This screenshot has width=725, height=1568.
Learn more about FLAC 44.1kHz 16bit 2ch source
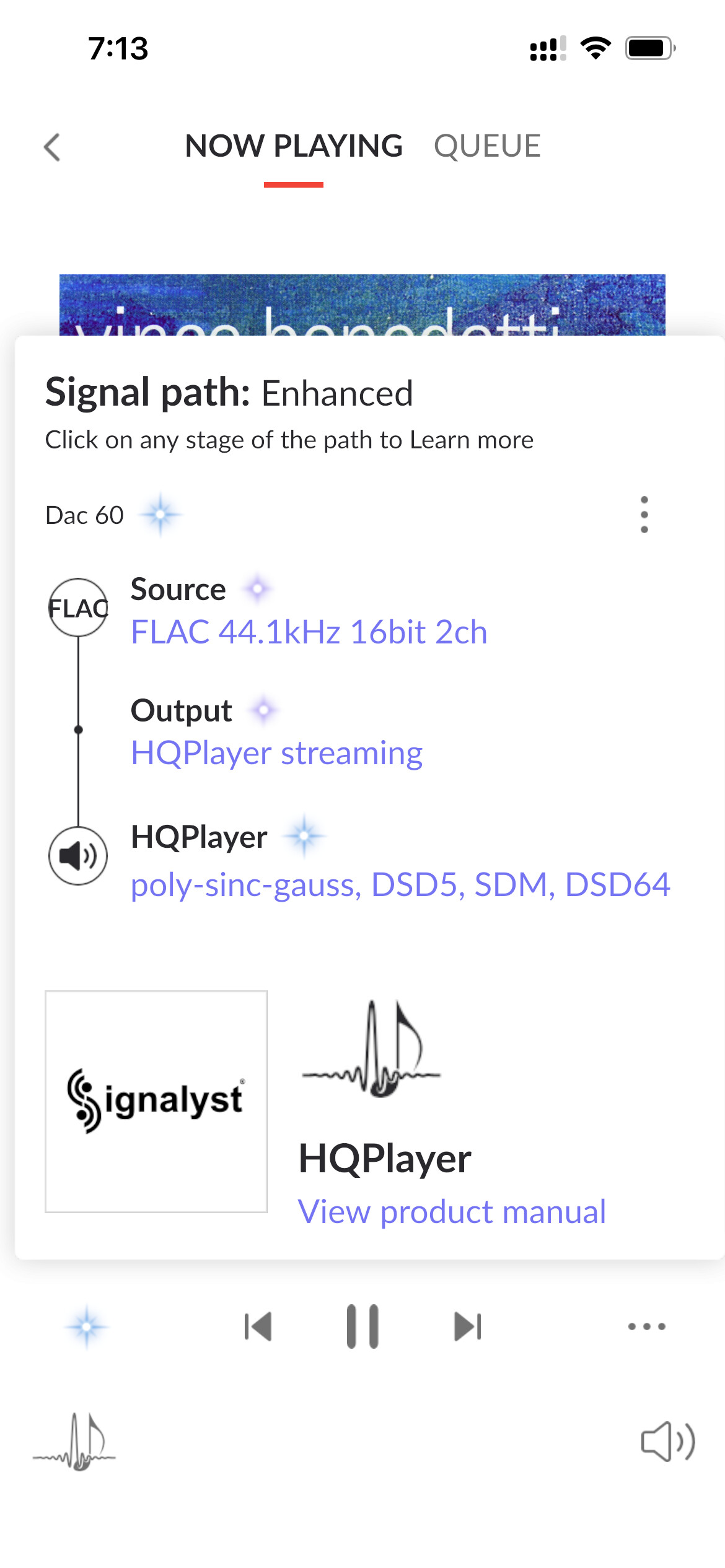pyautogui.click(x=309, y=632)
